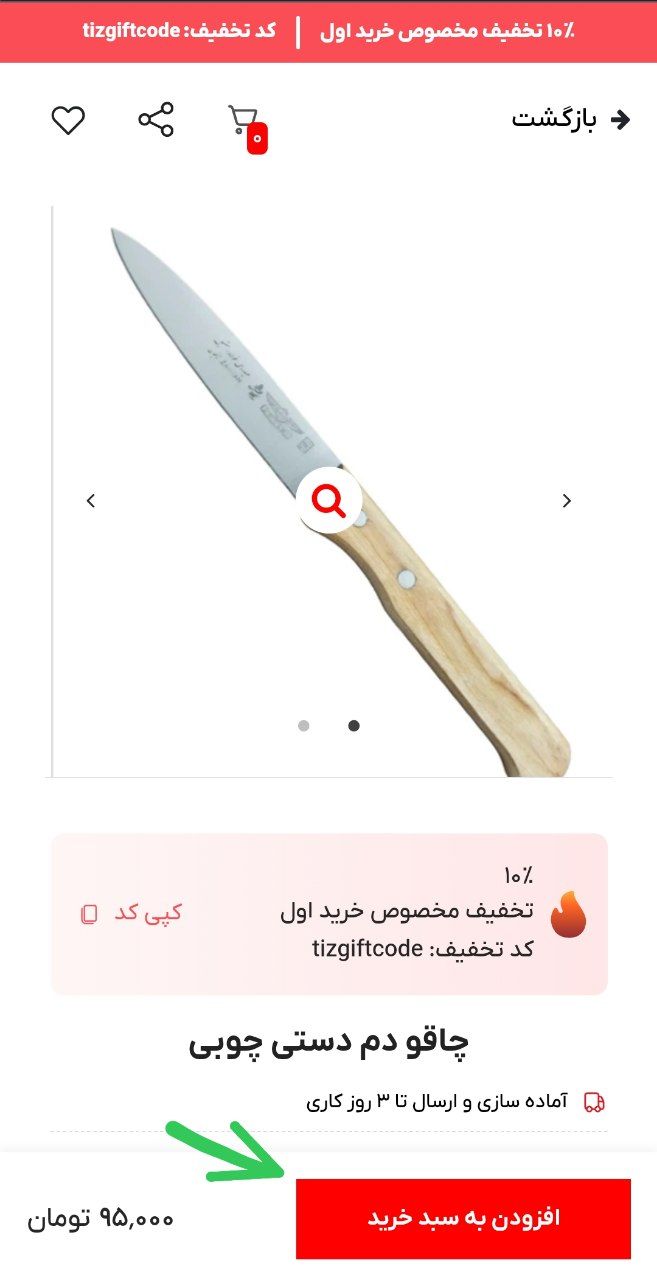Viewport: 657px width, 1280px height.
Task: Copy discount code with کپی کد
Action: (x=132, y=913)
